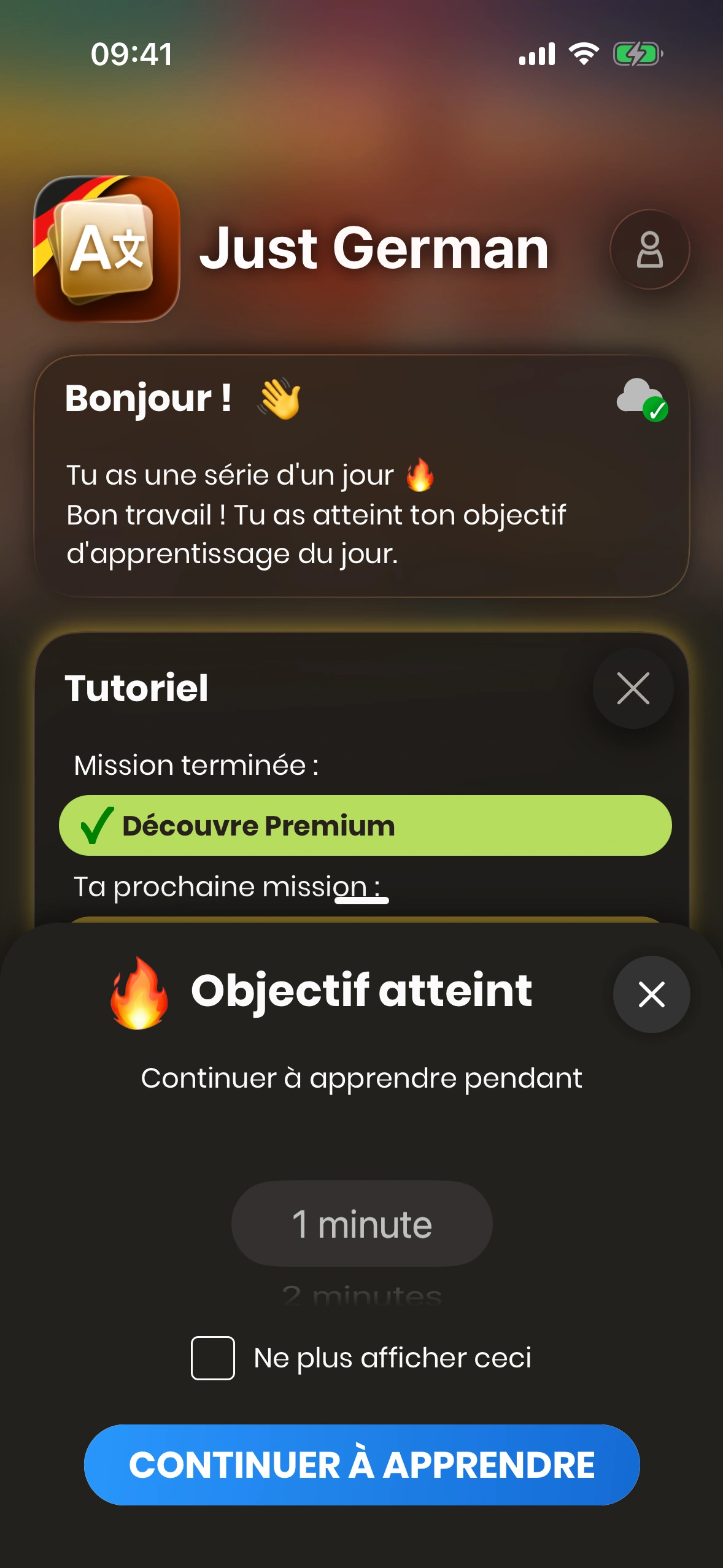Tap CONTINUER À APPRENDRE button
The width and height of the screenshot is (723, 1568).
361,1464
